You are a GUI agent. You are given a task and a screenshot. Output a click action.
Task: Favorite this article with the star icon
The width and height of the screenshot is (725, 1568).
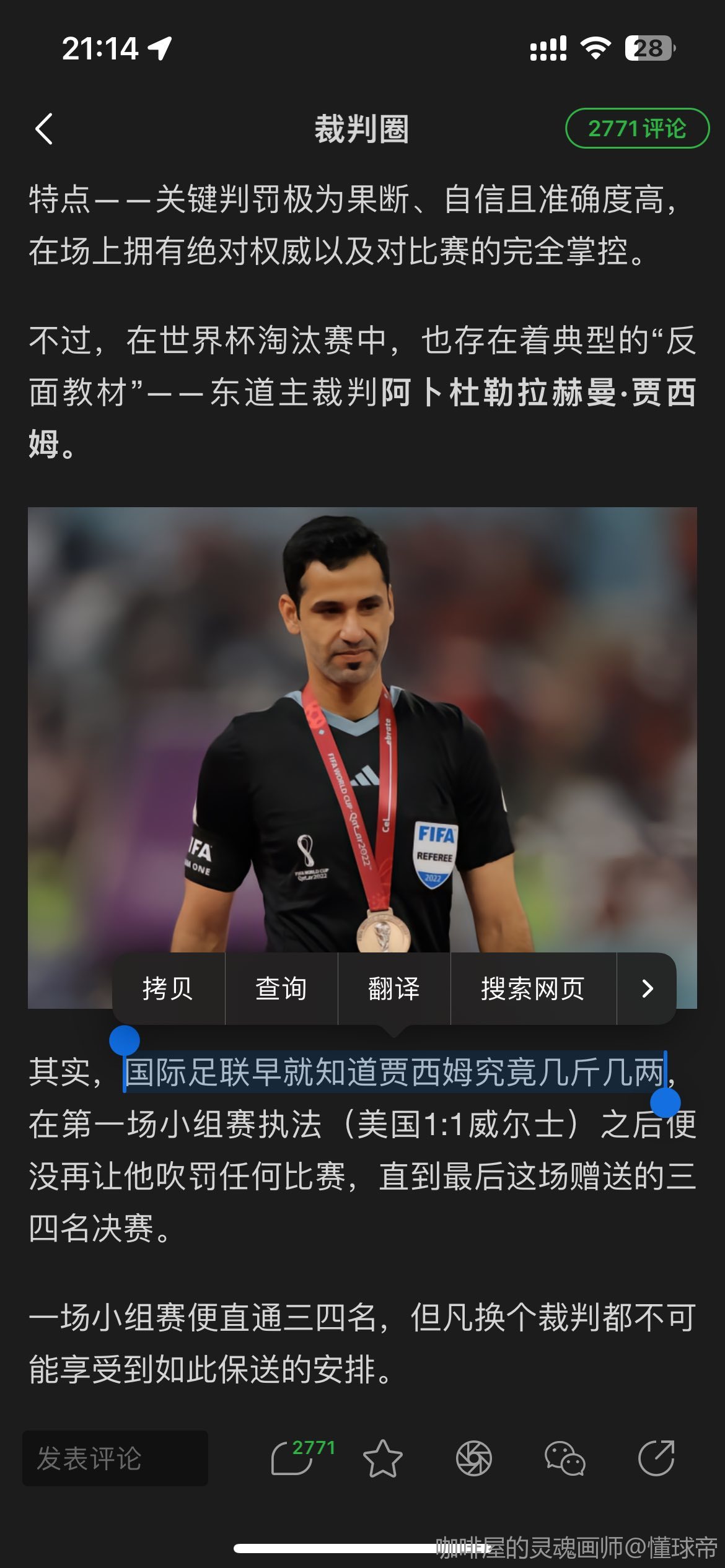tap(382, 1458)
